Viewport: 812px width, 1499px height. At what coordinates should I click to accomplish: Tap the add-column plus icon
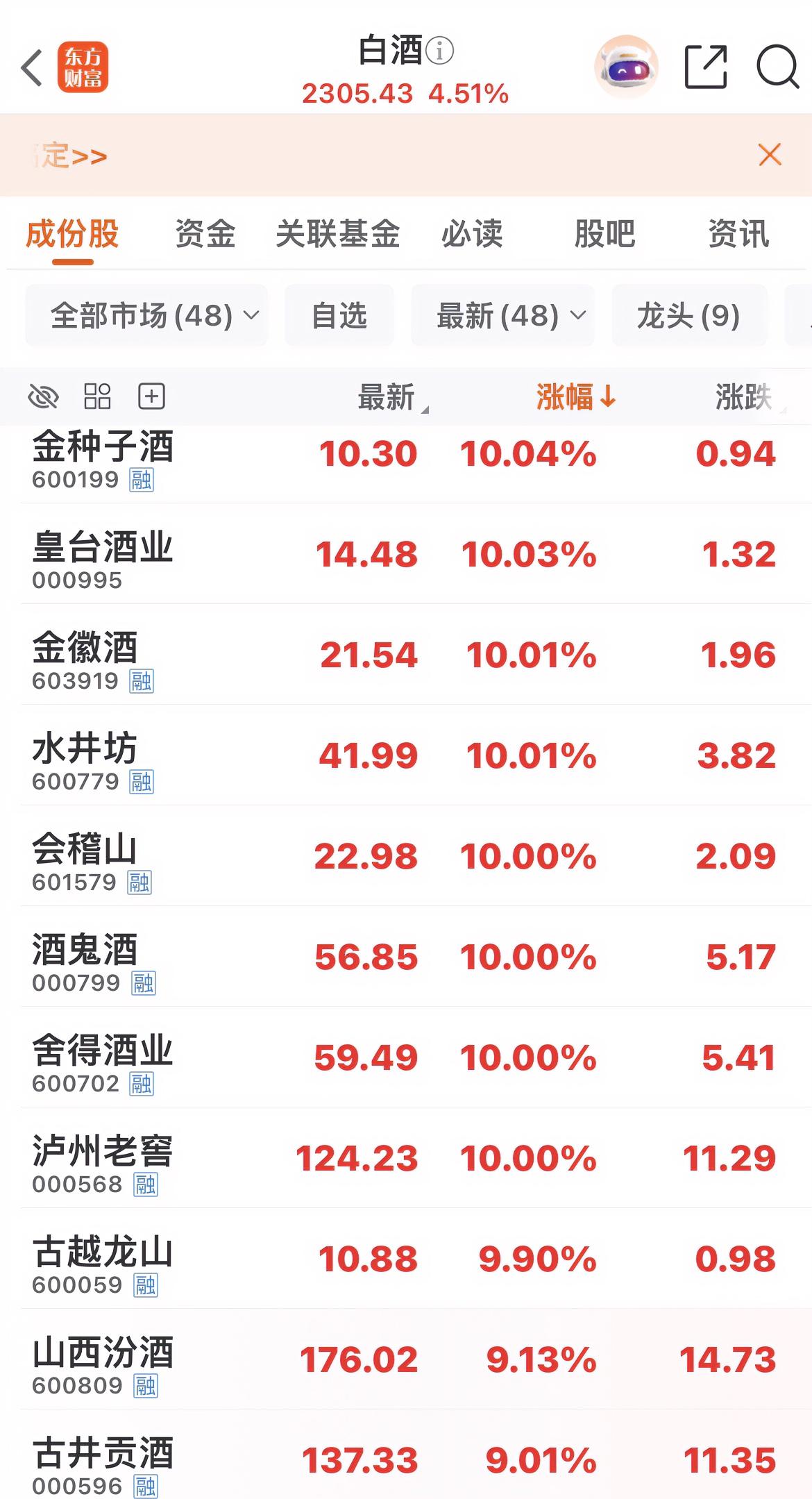[x=151, y=396]
